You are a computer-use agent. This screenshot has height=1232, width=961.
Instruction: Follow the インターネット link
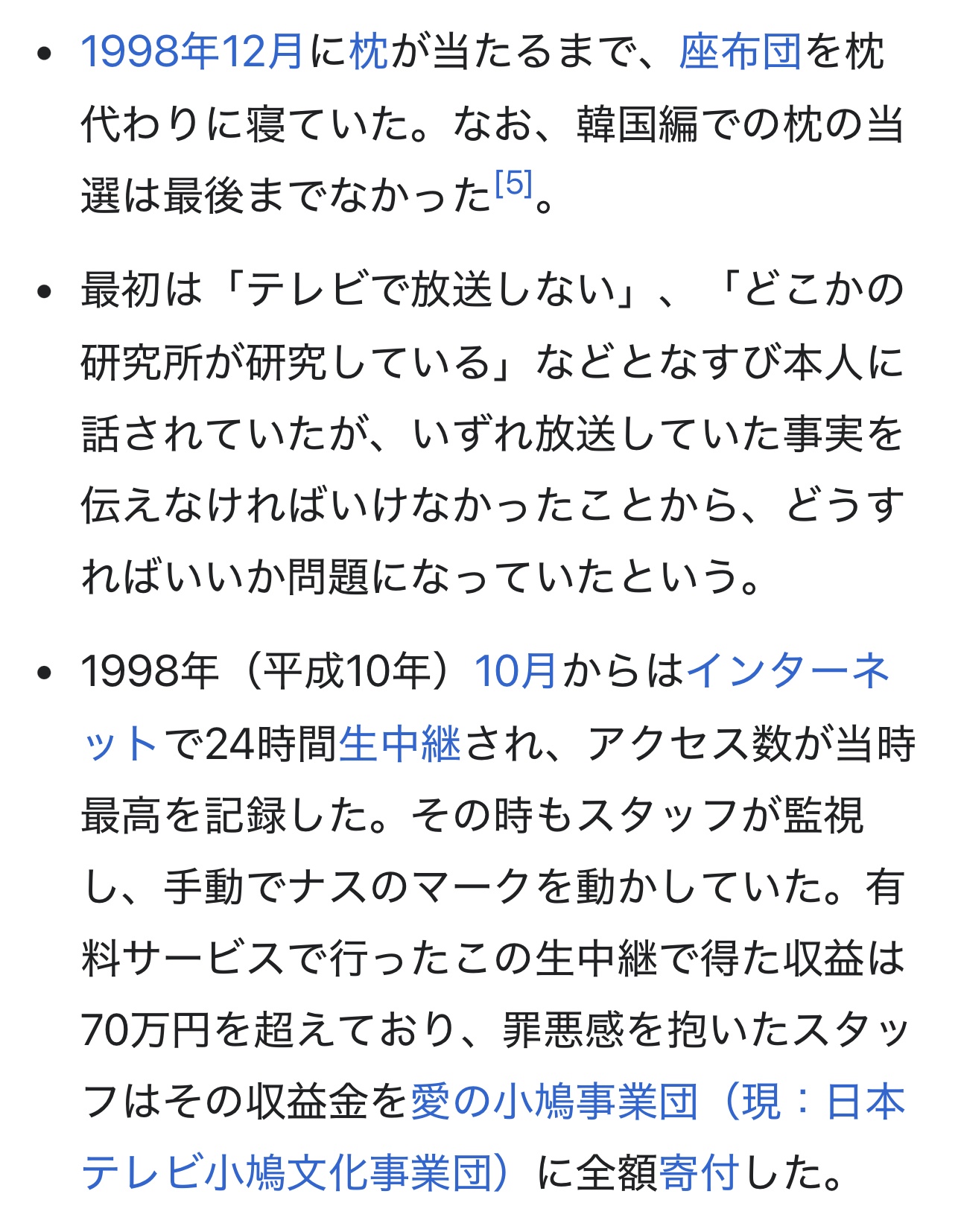[787, 670]
